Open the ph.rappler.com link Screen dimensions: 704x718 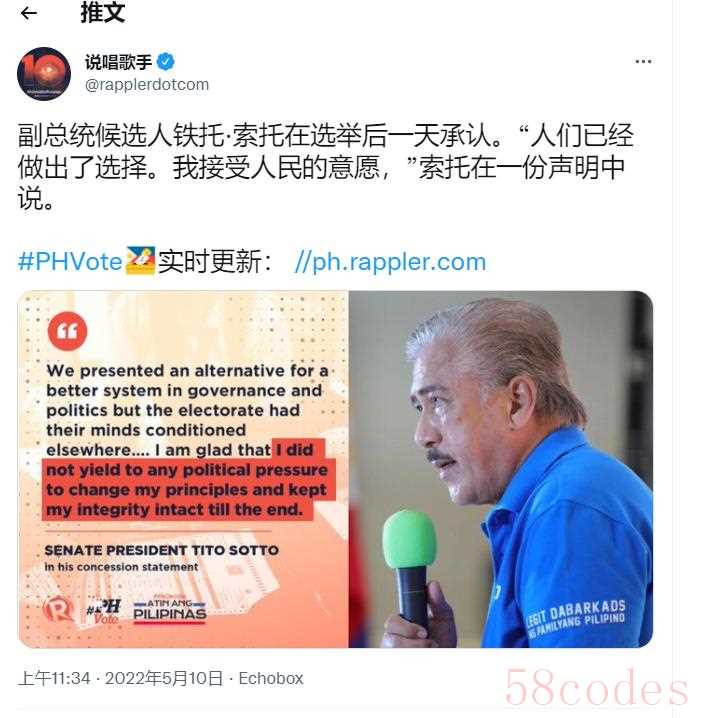tap(391, 262)
